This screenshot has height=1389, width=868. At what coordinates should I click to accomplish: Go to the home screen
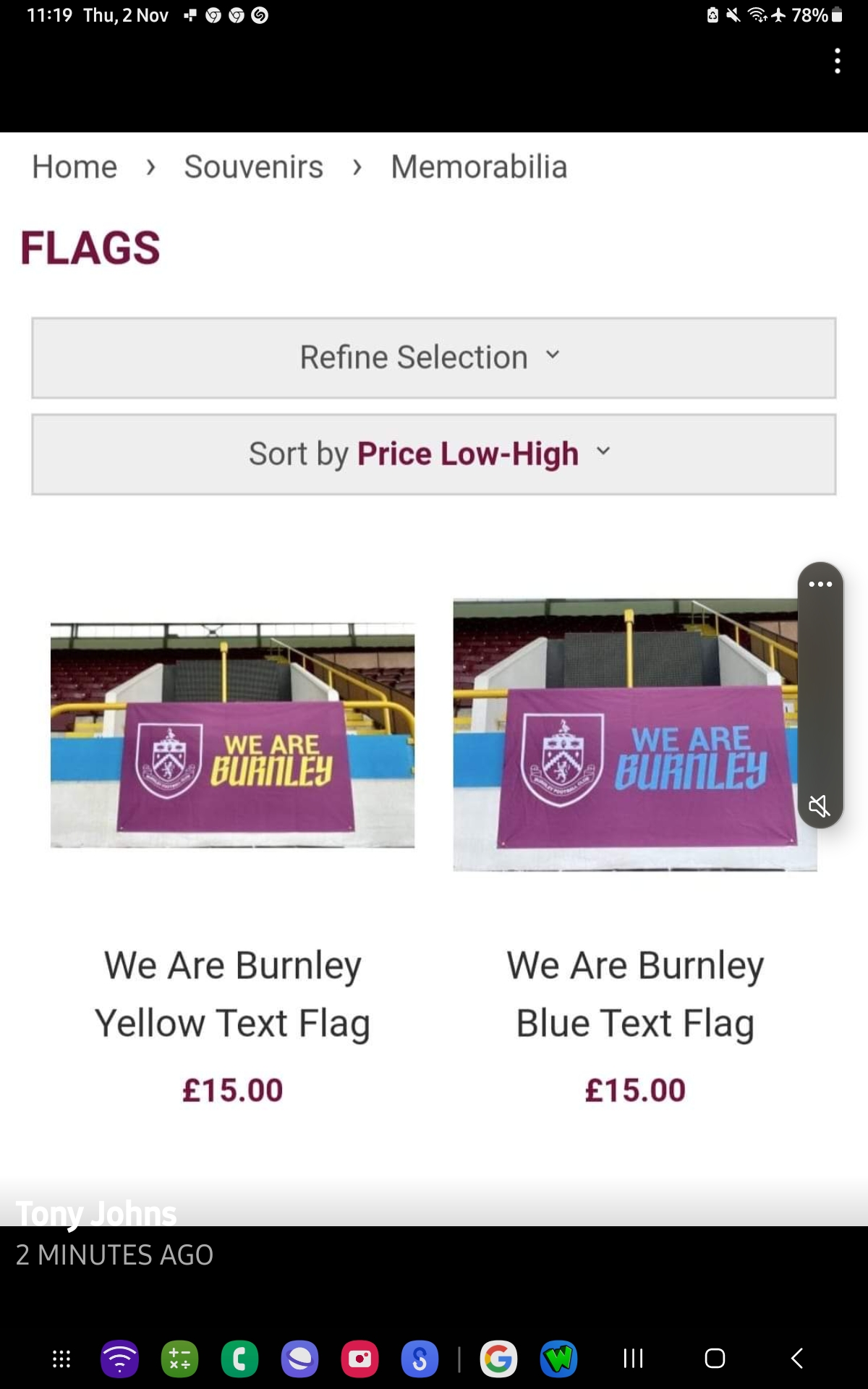pyautogui.click(x=715, y=1359)
